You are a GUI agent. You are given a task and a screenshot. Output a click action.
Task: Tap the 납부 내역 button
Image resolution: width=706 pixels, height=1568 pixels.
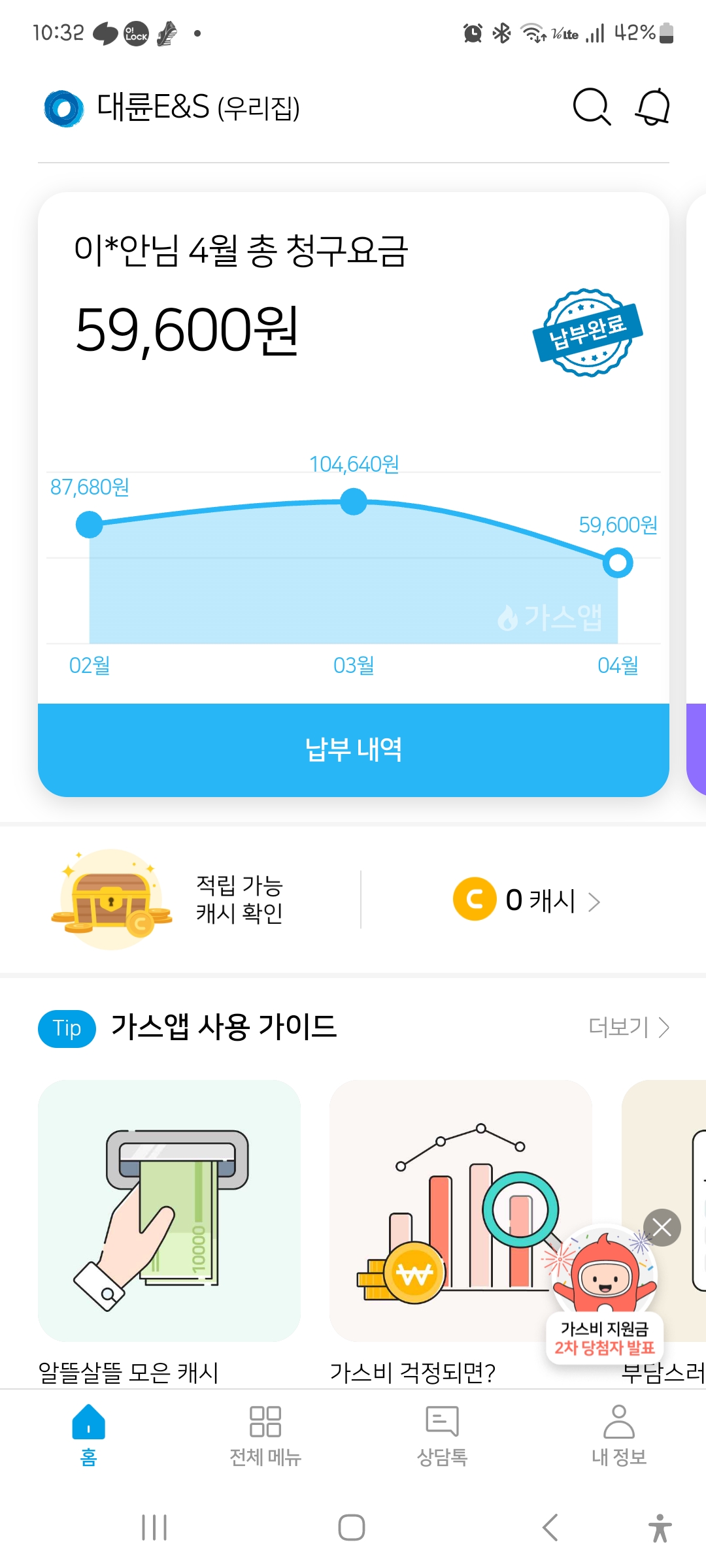(353, 749)
